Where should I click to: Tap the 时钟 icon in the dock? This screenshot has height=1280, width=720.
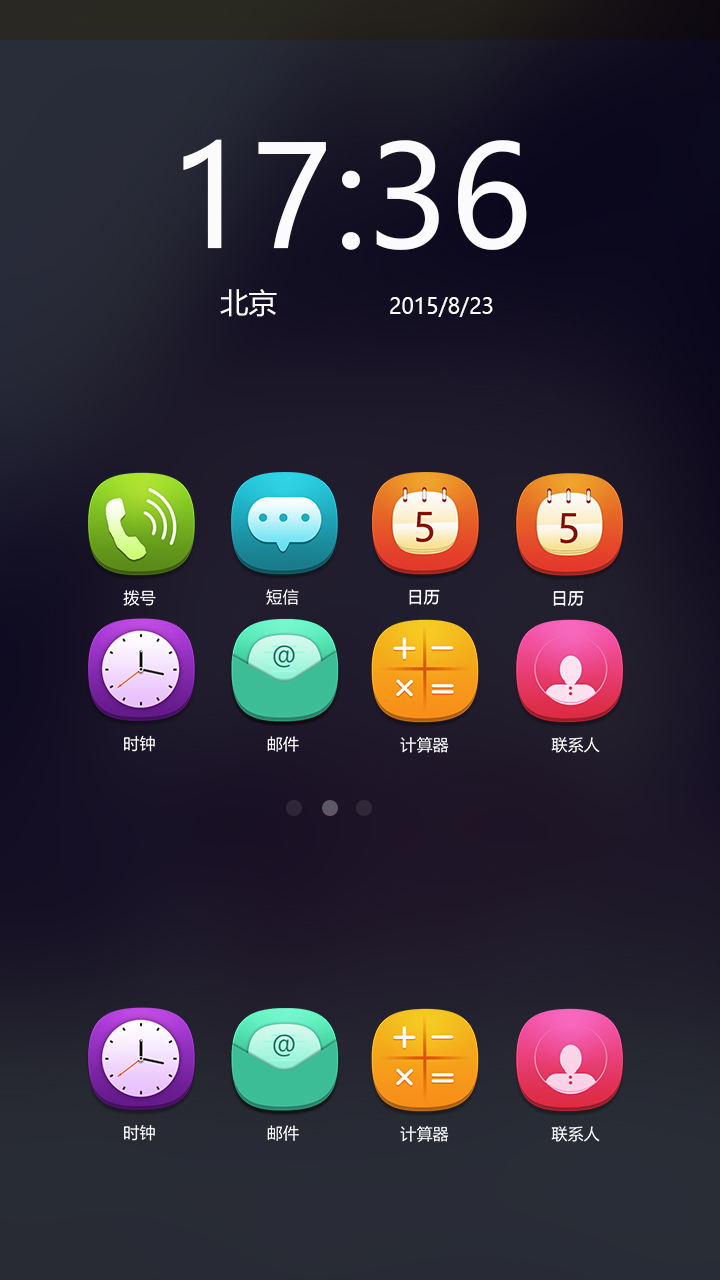pos(141,1058)
